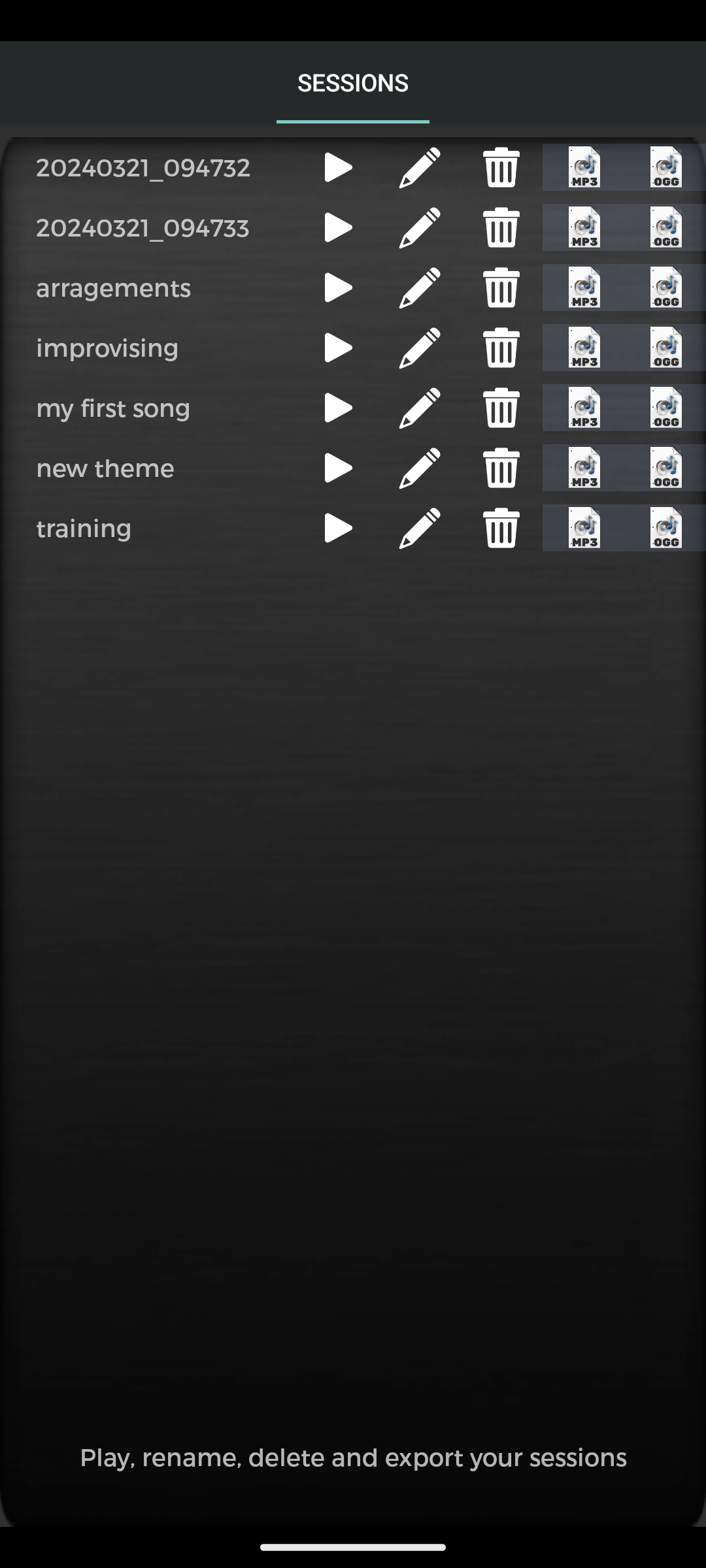Play my first song session
Image resolution: width=706 pixels, height=1568 pixels.
tap(338, 408)
